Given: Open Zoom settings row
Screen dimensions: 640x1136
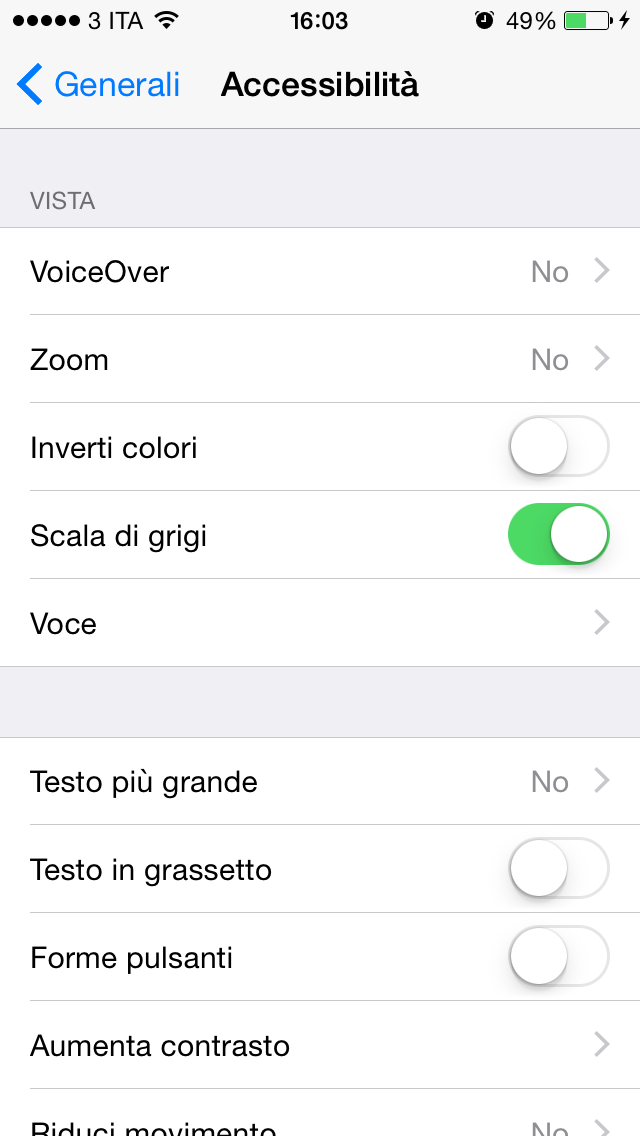Looking at the screenshot, I should point(320,359).
